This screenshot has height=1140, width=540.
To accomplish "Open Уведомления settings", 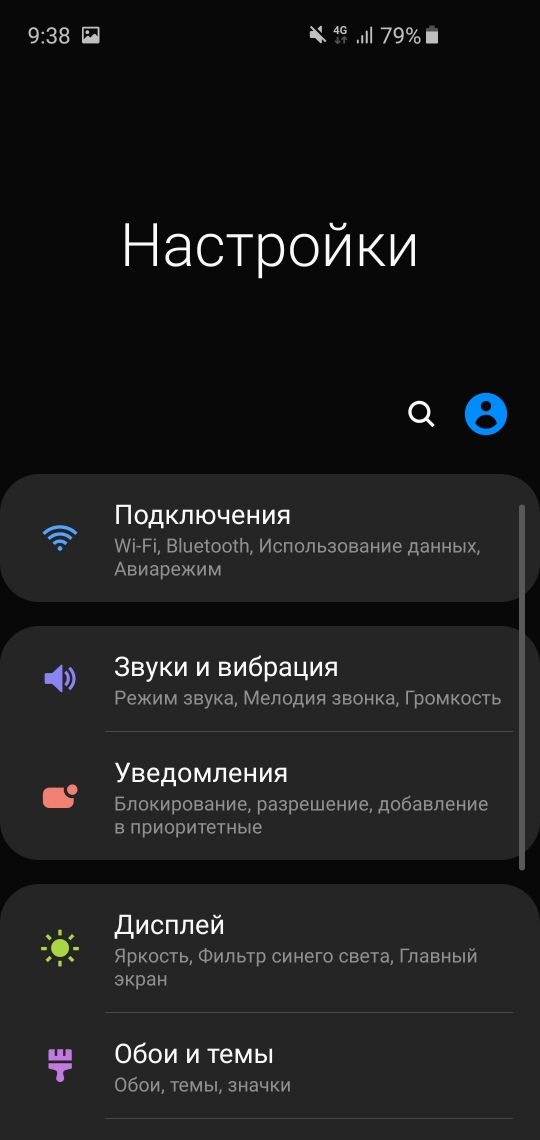I will click(270, 796).
